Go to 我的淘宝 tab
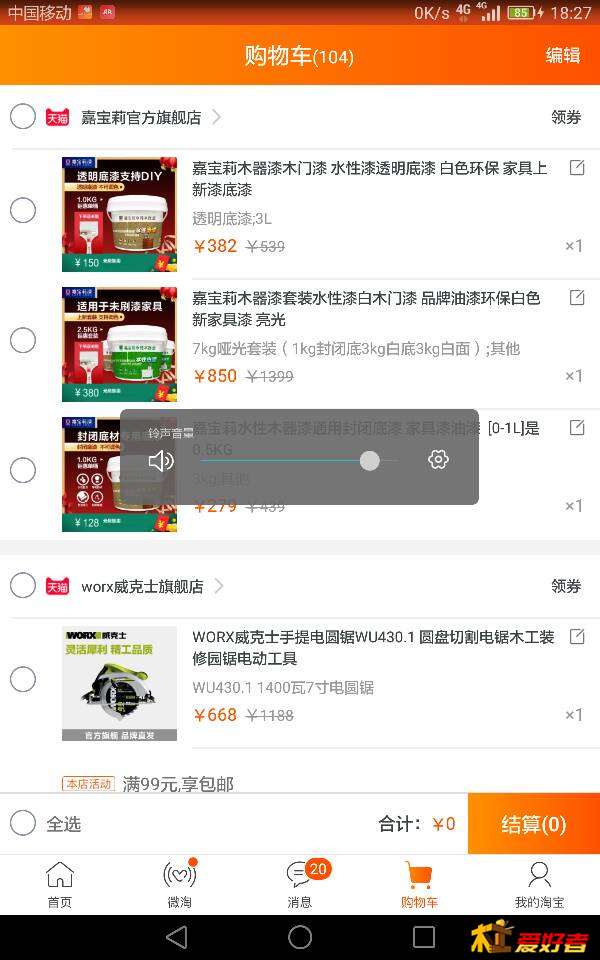 pos(539,885)
